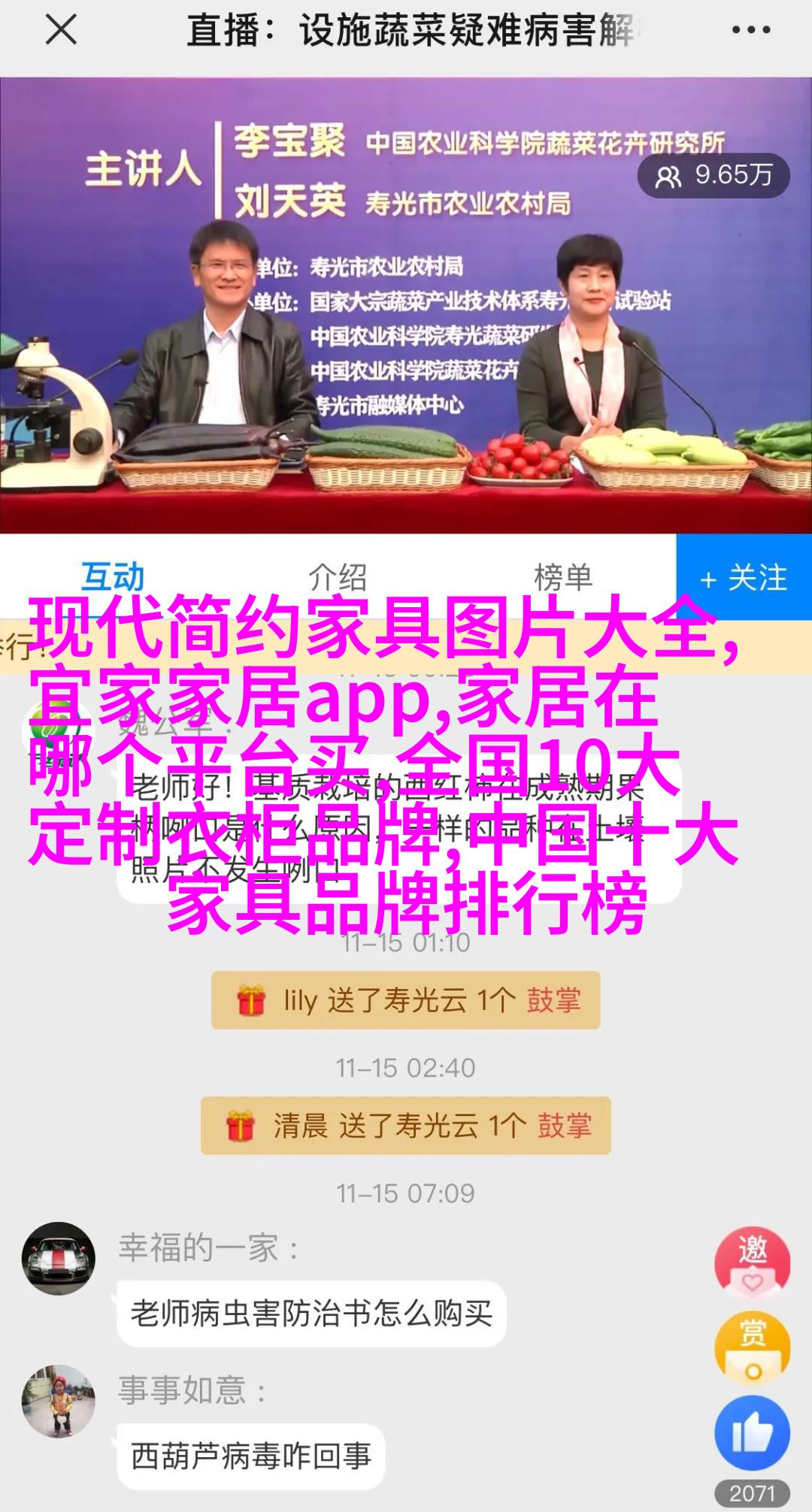
Task: Open the three-dot overflow menu
Action: (750, 31)
